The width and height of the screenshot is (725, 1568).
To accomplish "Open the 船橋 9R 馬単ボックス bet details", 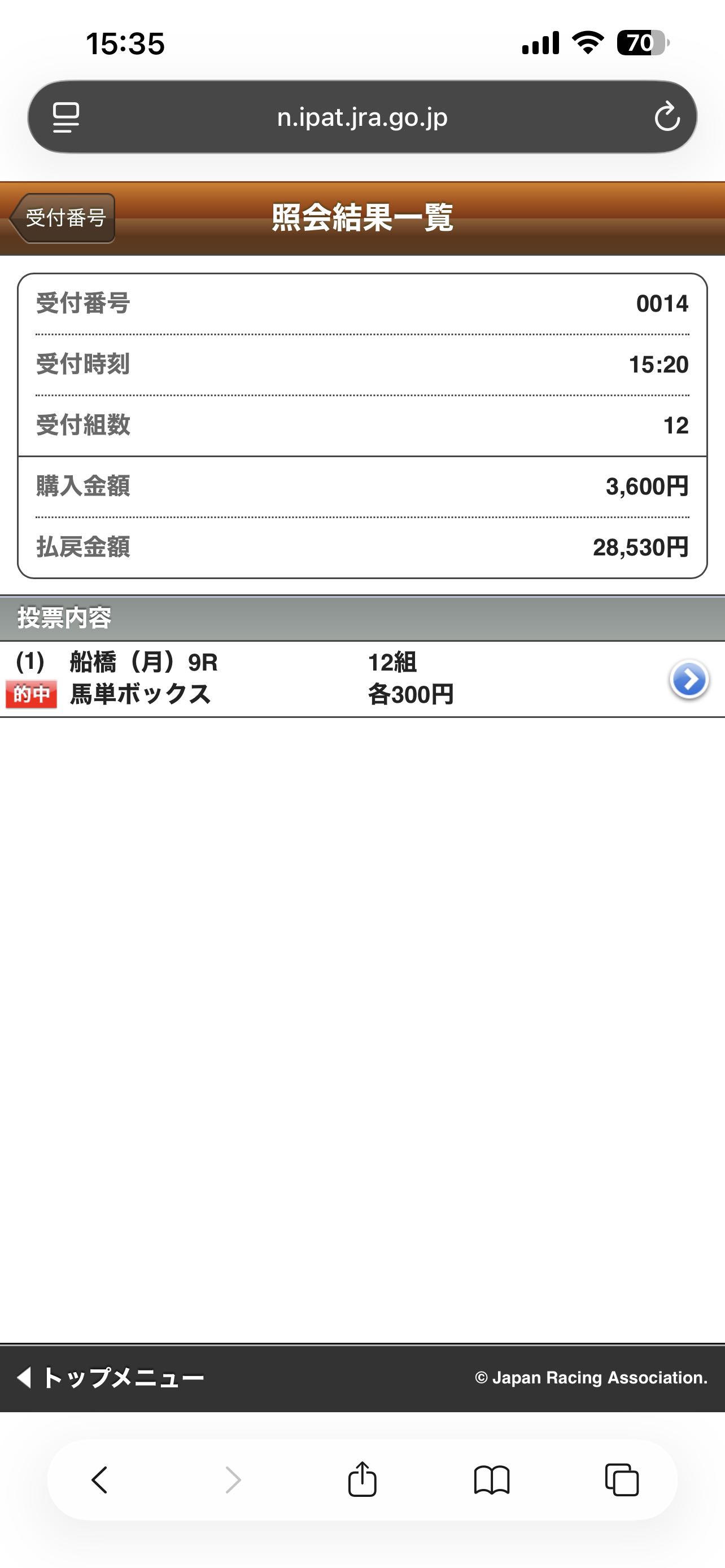I will click(x=688, y=680).
